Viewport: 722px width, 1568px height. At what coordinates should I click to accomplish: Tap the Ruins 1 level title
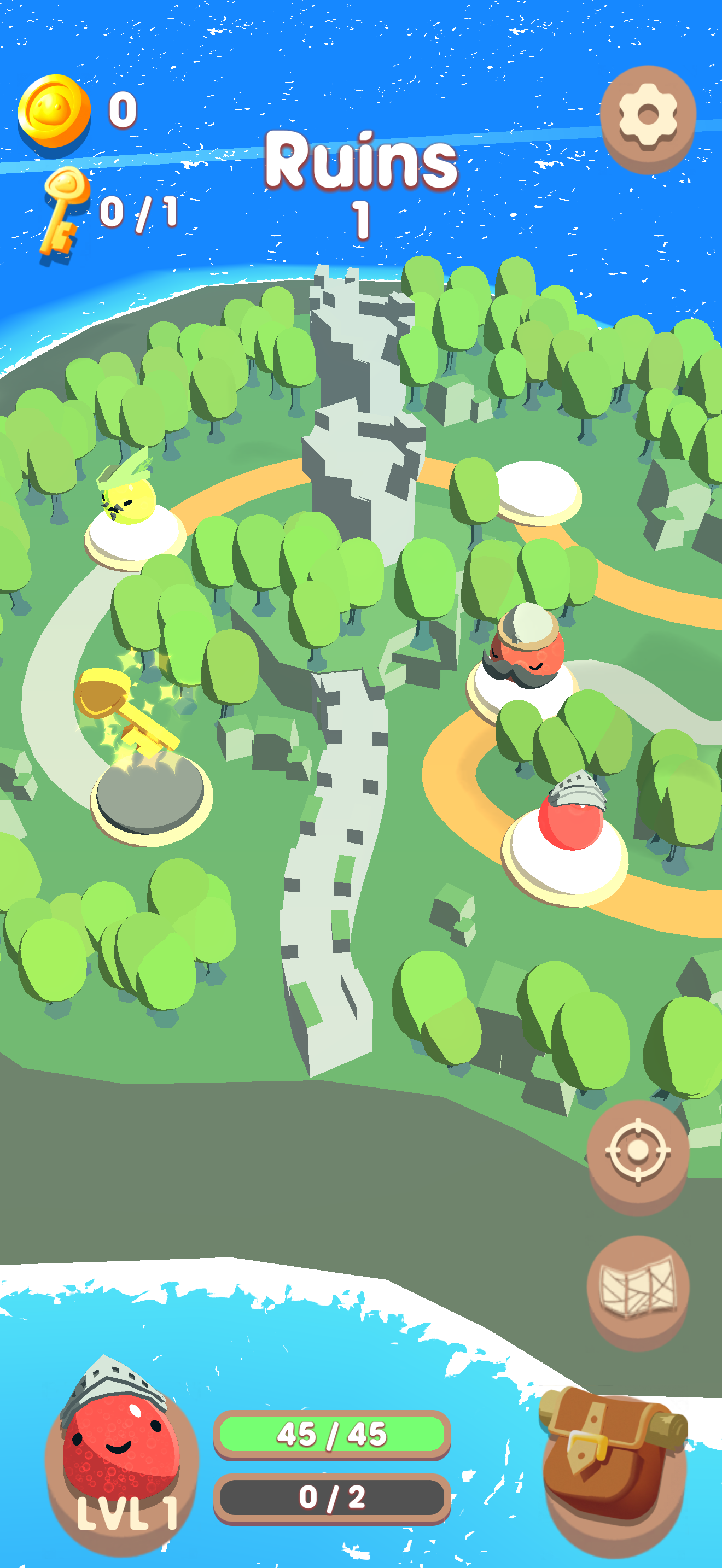[360, 160]
